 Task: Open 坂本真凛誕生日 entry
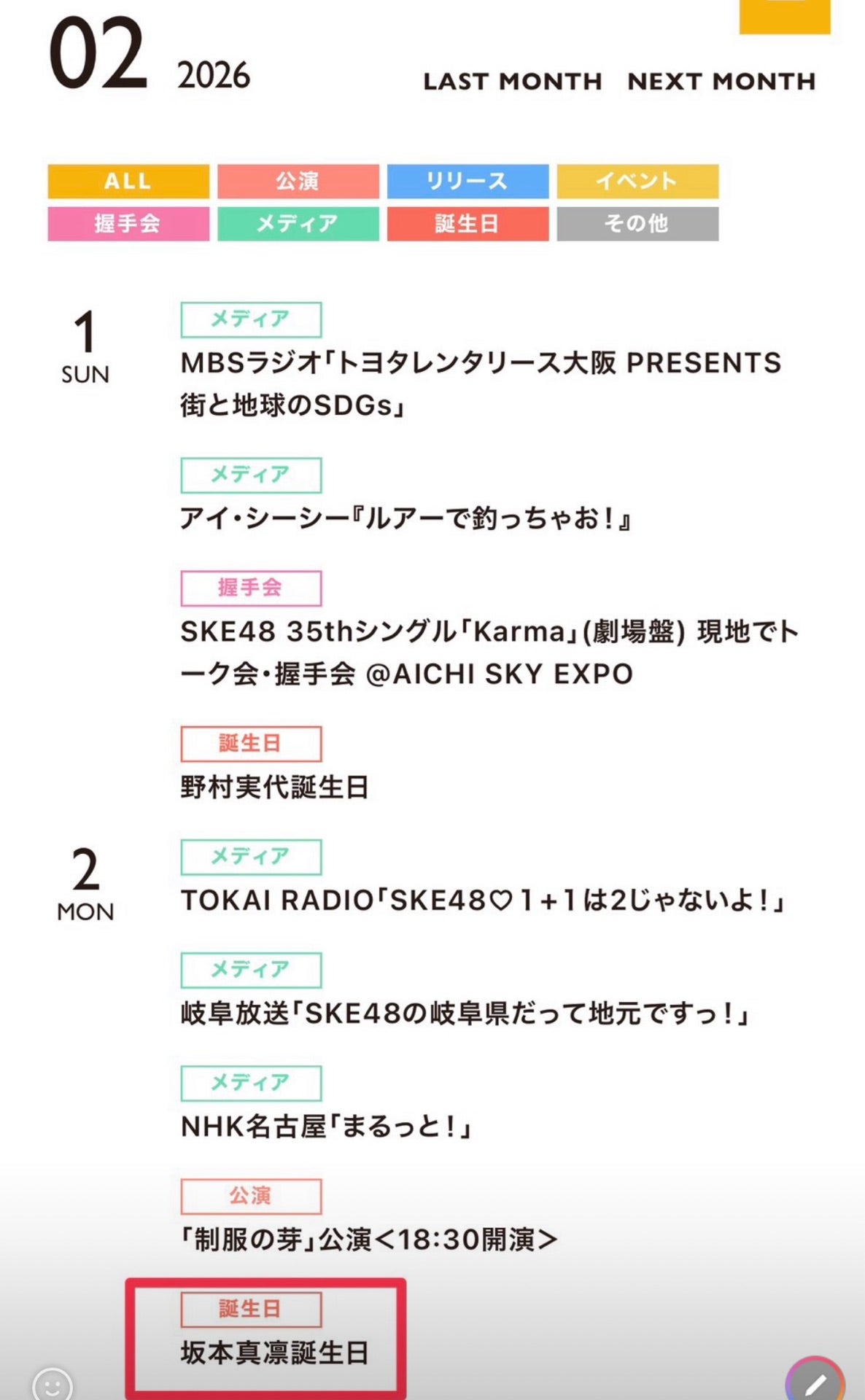click(x=275, y=1353)
